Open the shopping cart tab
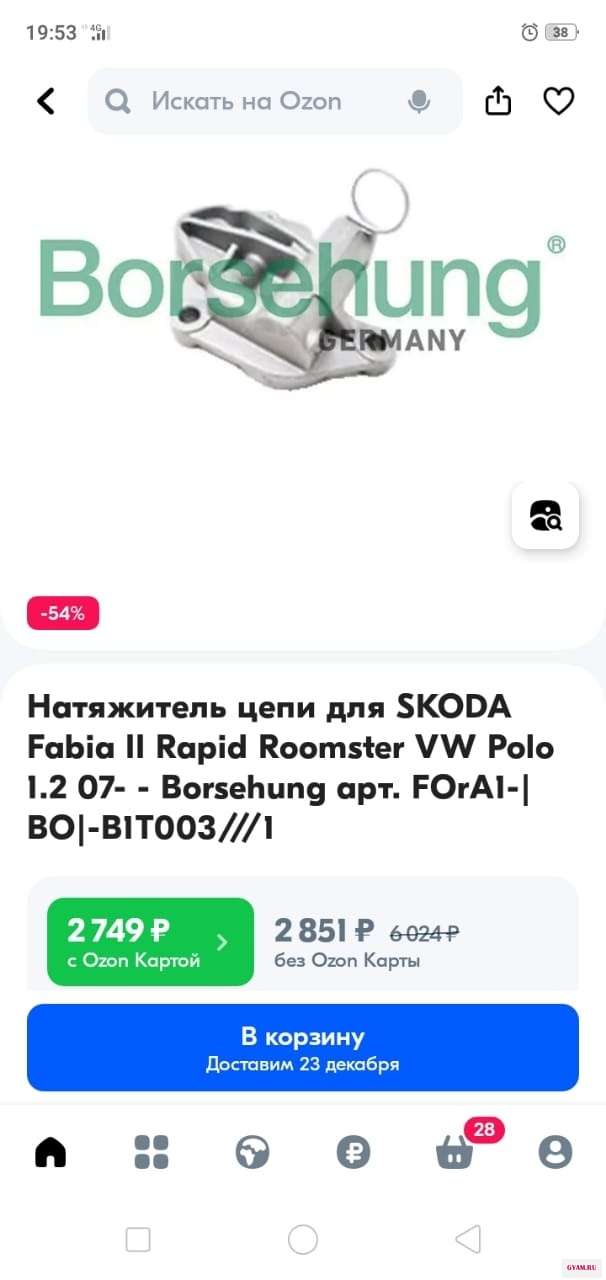The image size is (606, 1280). click(455, 1152)
